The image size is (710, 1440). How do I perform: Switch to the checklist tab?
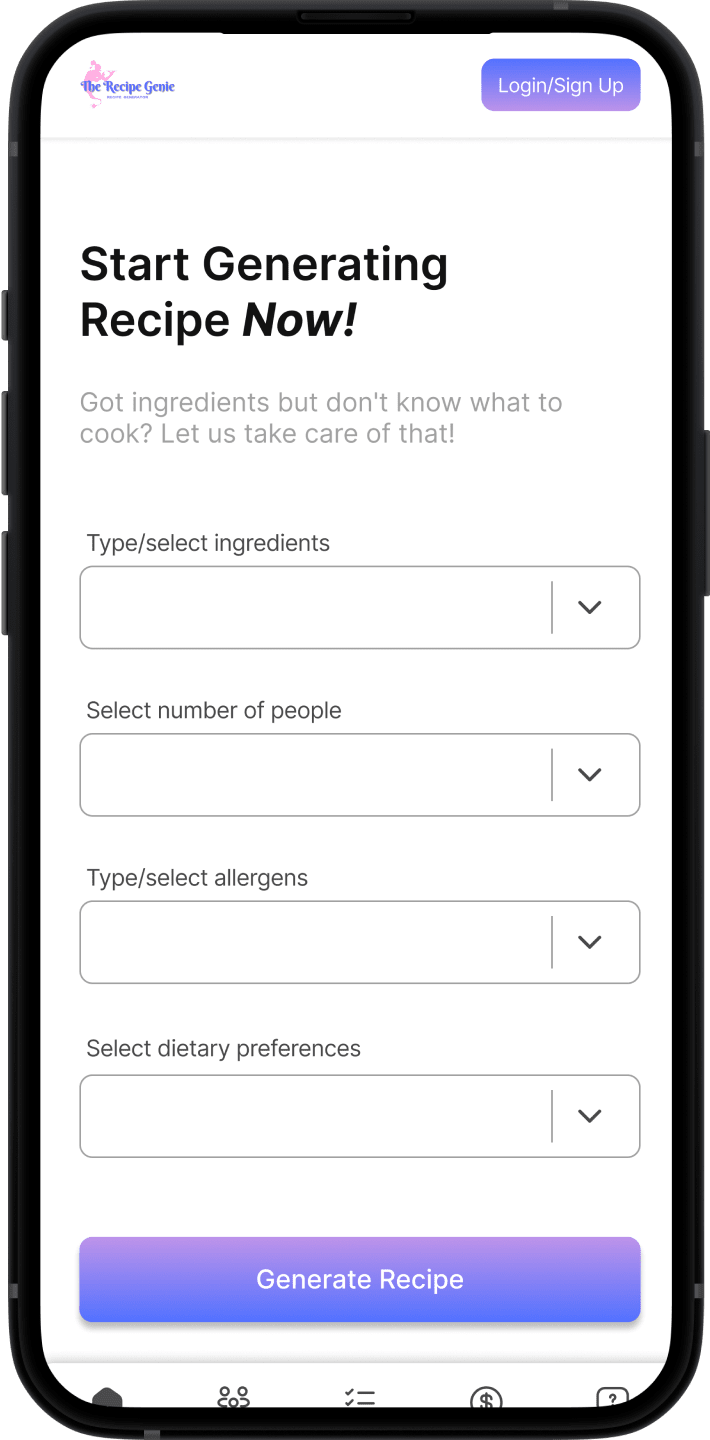(x=359, y=1397)
